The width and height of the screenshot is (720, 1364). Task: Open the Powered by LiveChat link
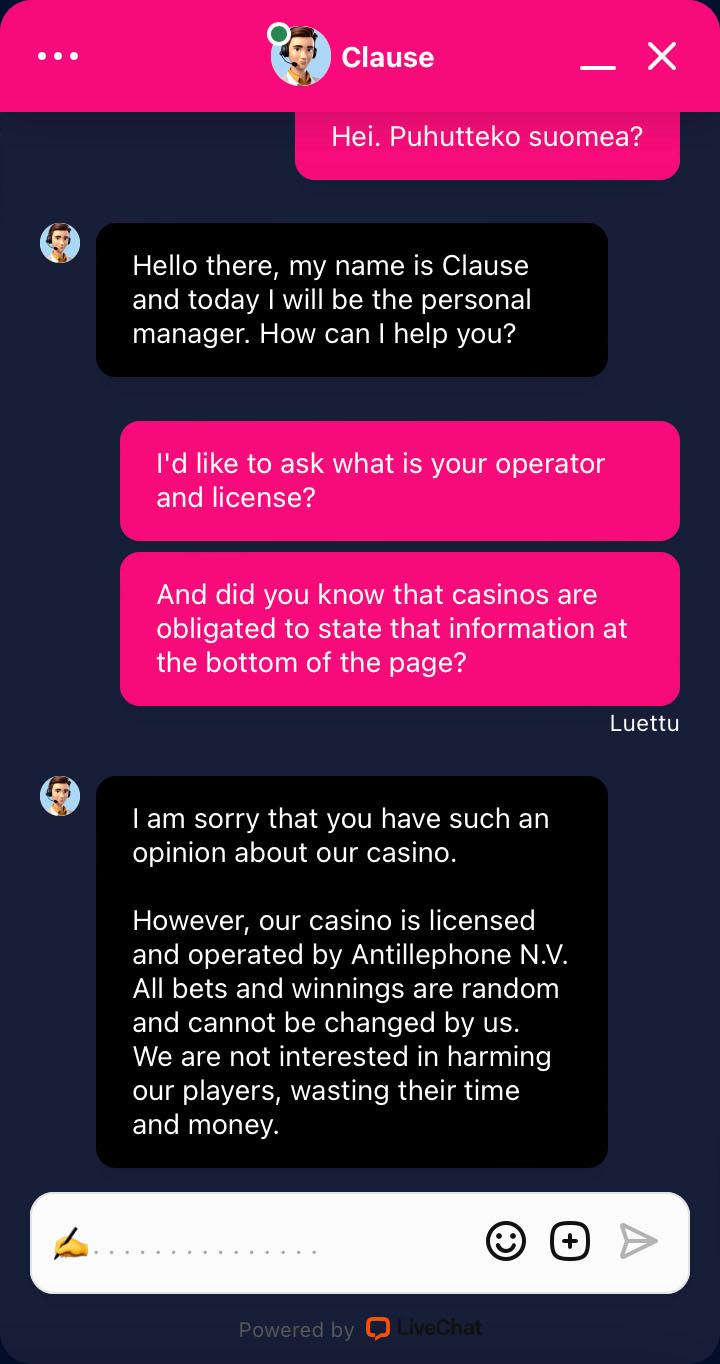pos(360,1329)
